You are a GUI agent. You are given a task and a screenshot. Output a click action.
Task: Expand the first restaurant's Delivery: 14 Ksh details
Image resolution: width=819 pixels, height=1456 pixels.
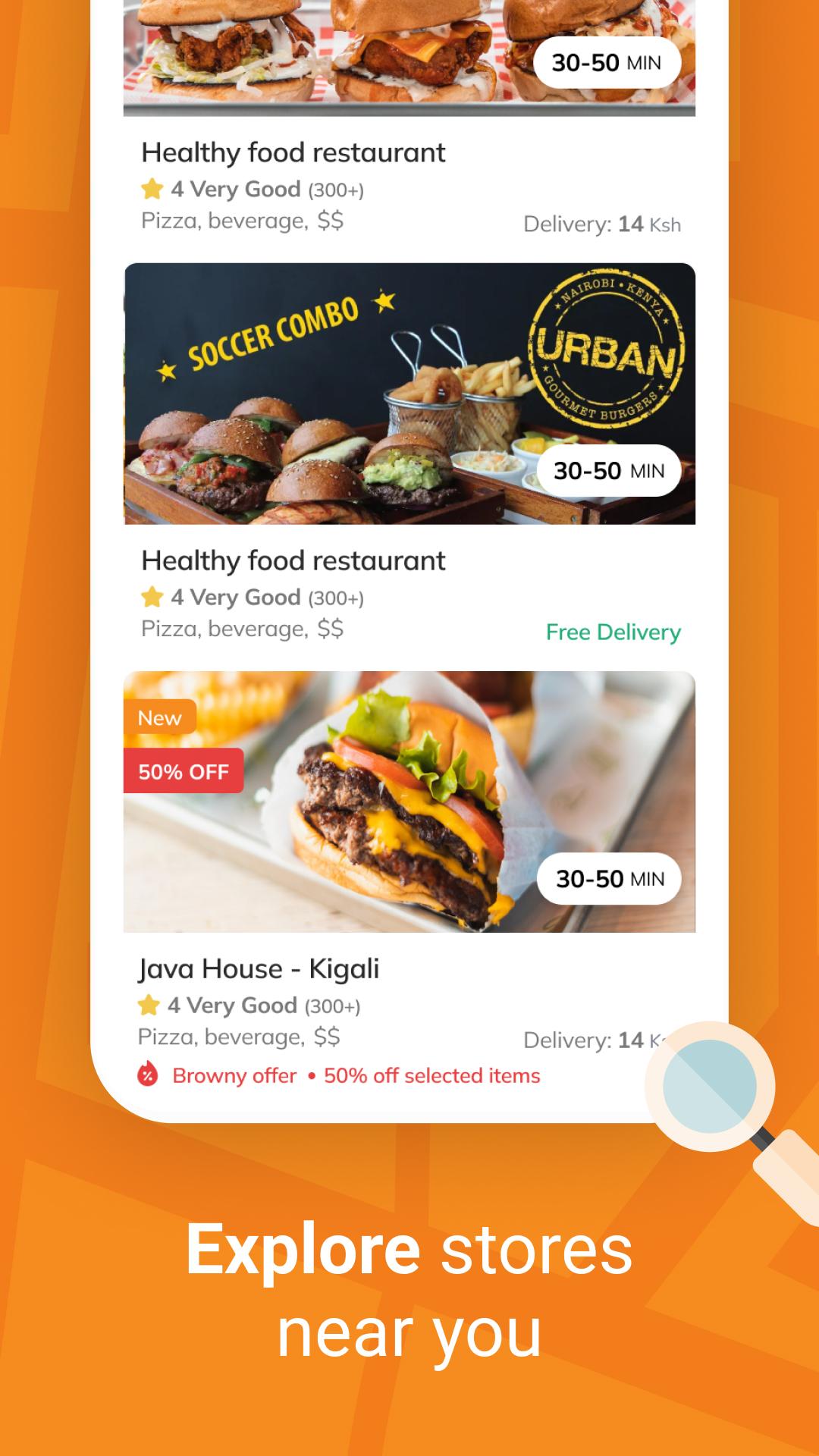point(601,224)
